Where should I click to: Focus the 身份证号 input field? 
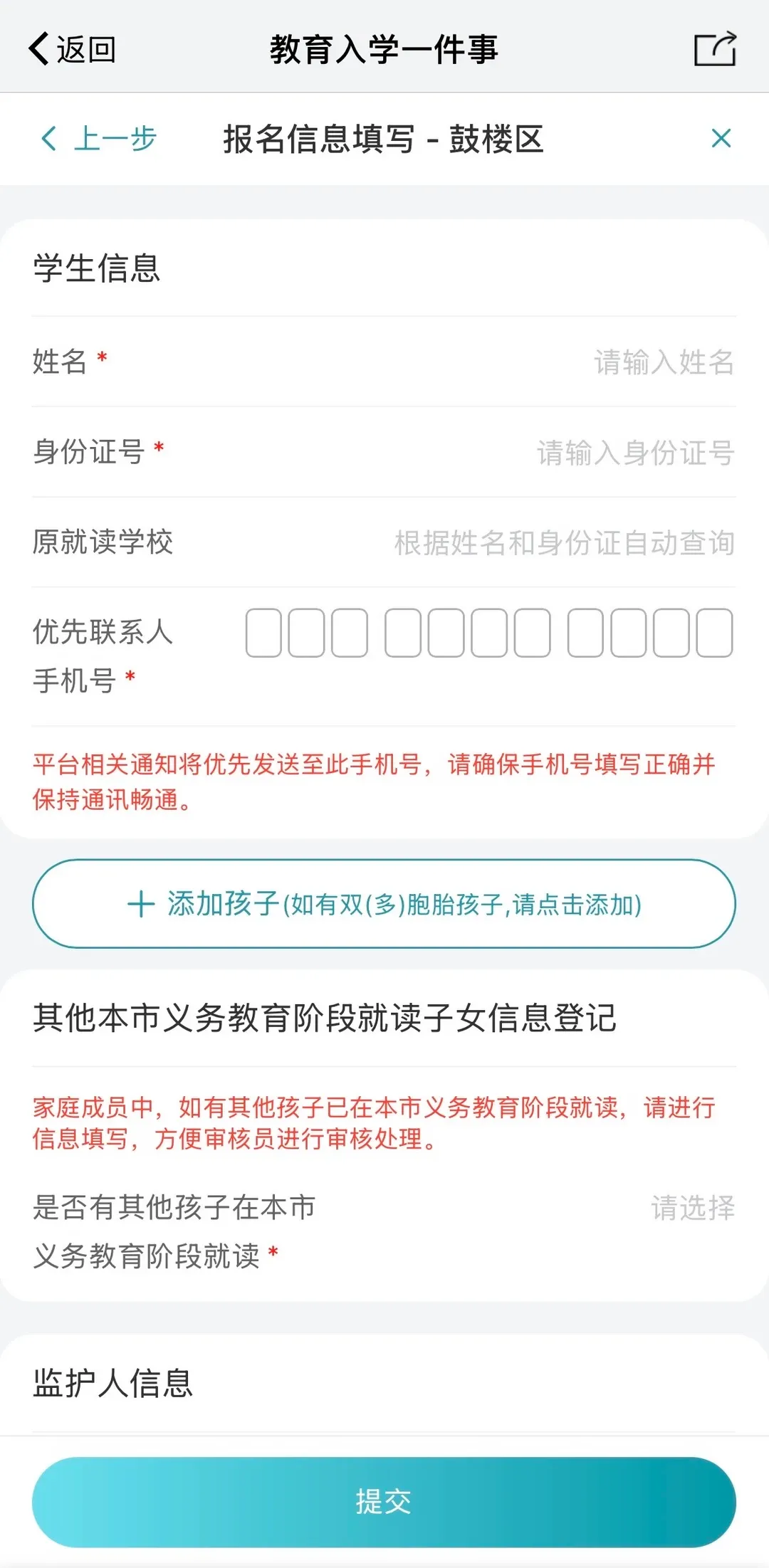click(x=384, y=452)
